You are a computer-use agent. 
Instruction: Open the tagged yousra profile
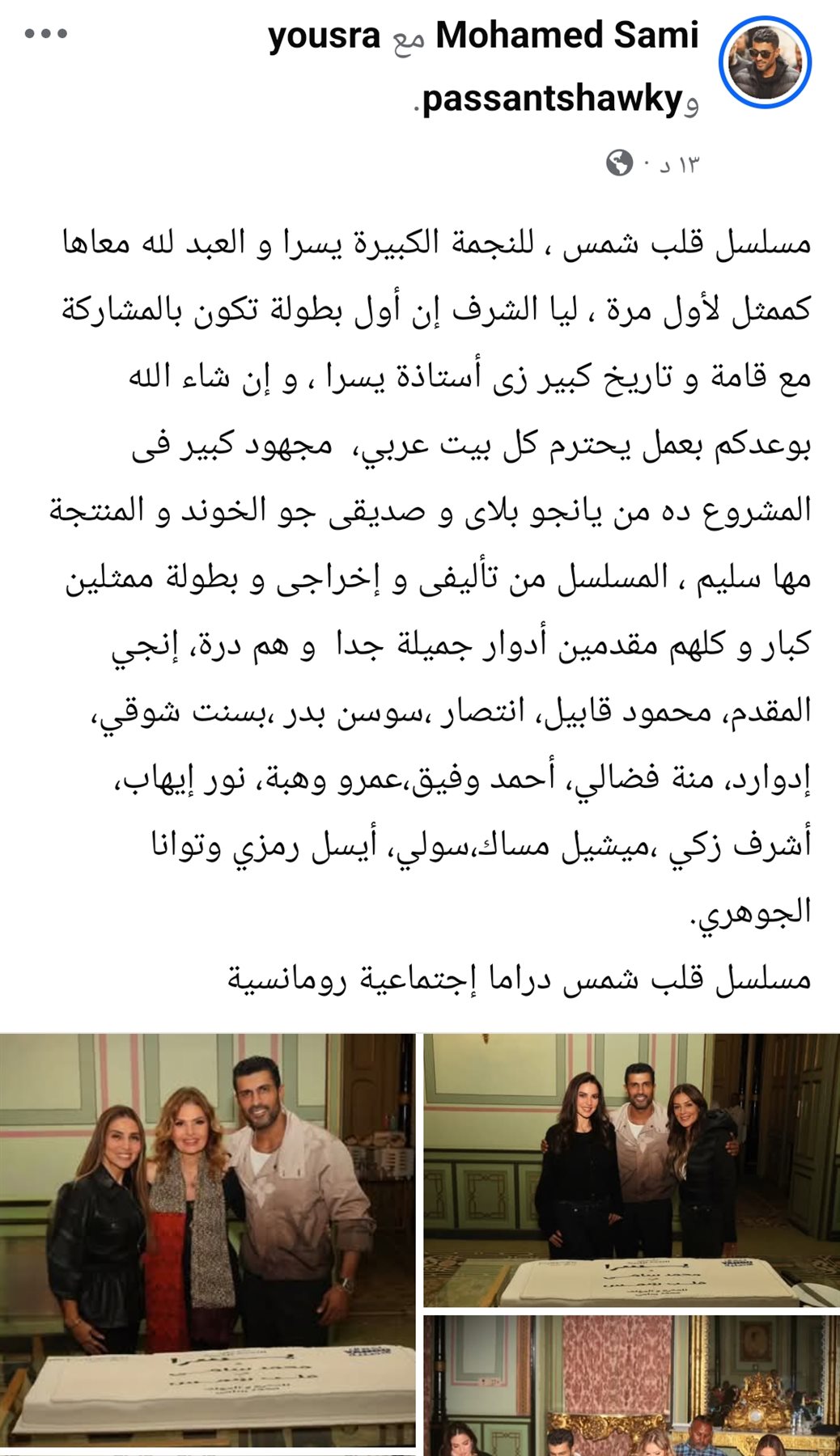point(324,36)
